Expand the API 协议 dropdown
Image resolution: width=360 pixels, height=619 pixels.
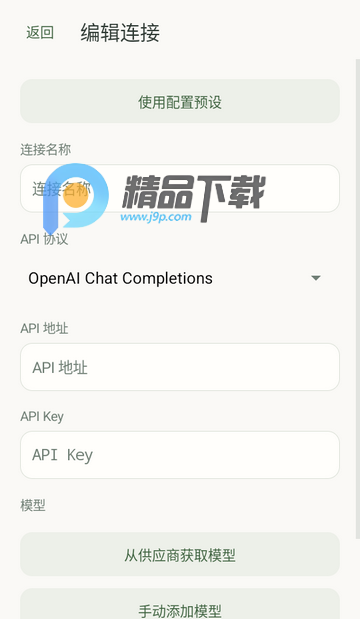[180, 278]
